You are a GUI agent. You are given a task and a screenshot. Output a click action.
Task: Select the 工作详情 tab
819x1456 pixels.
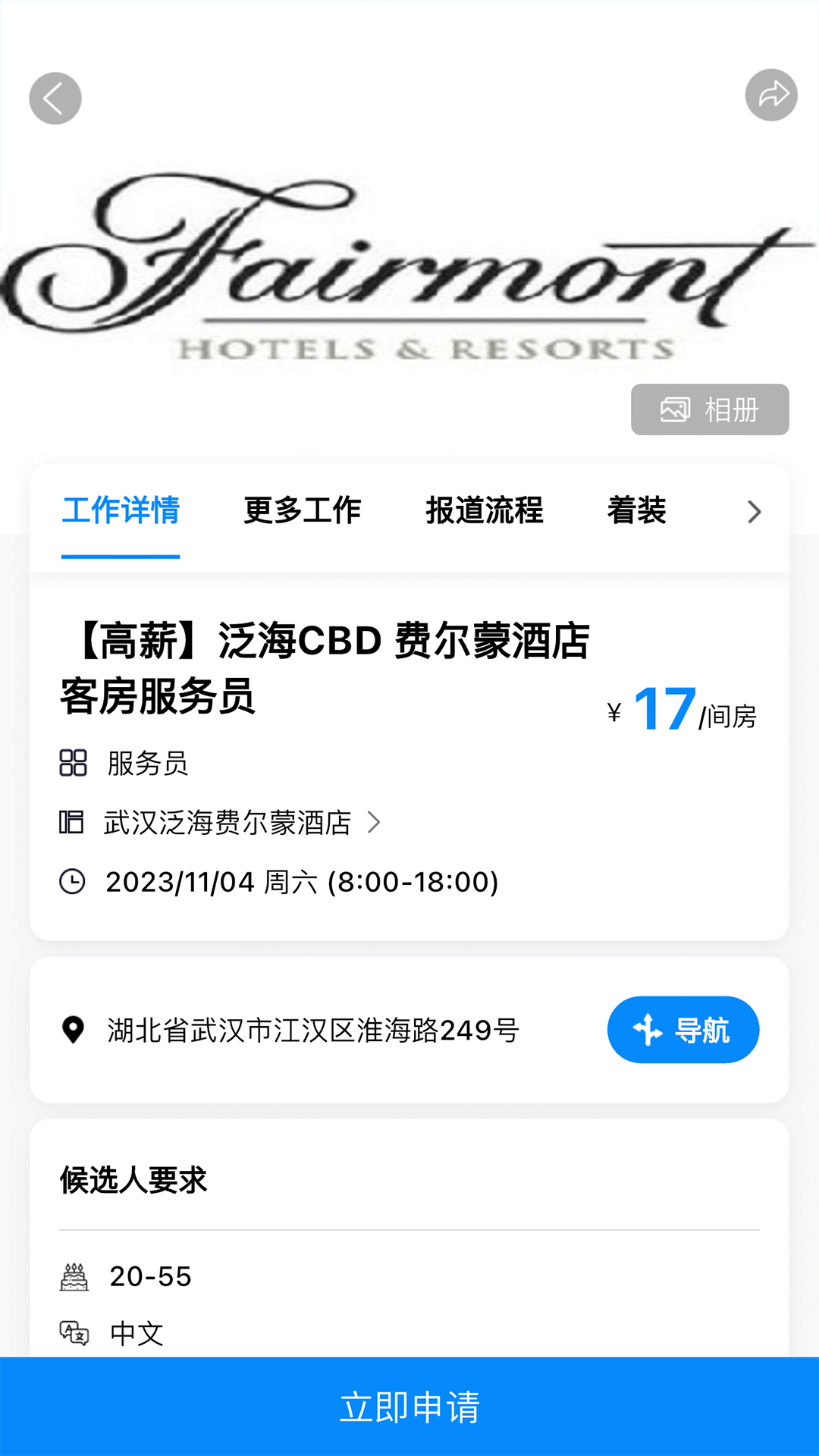click(121, 510)
